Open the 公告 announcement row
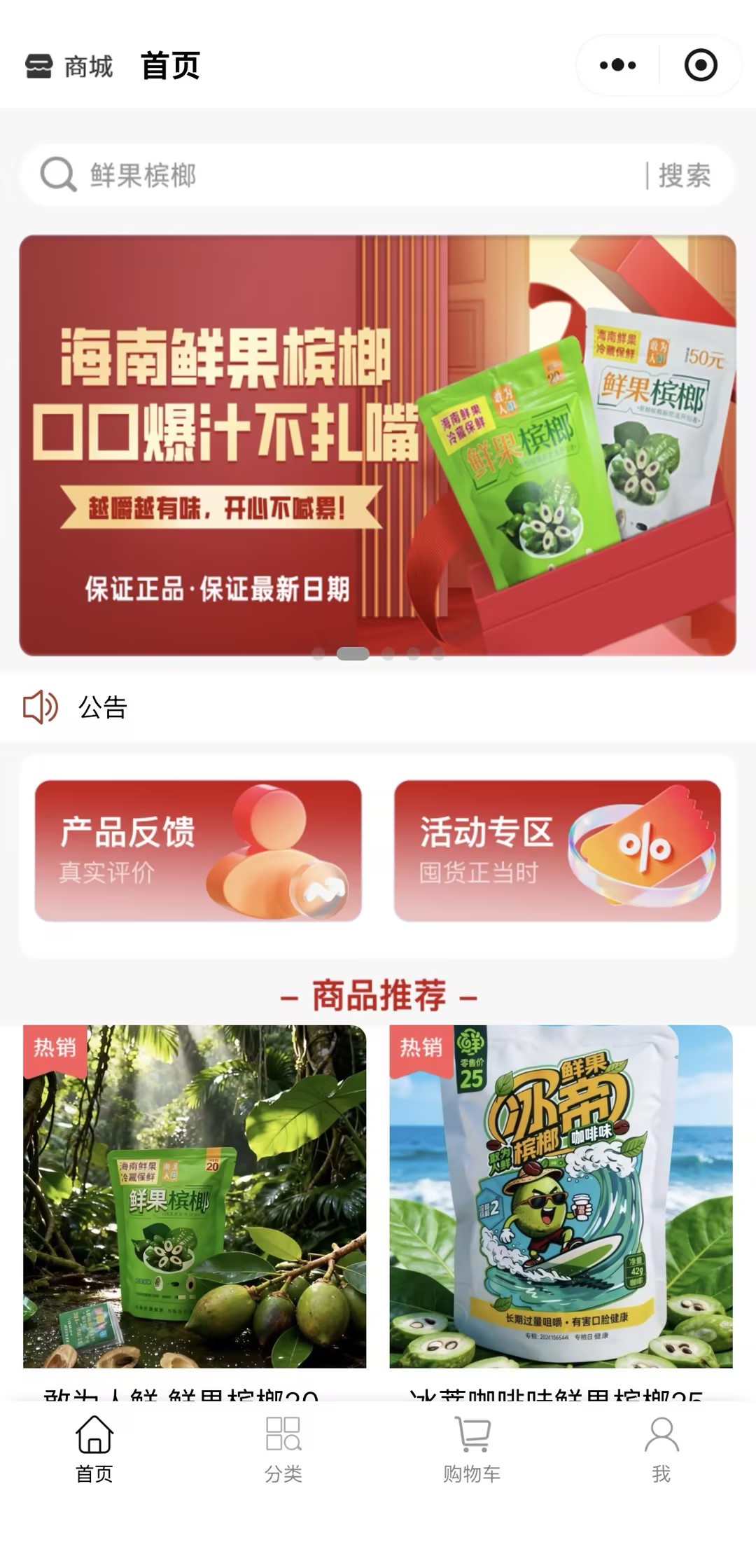 [102, 707]
